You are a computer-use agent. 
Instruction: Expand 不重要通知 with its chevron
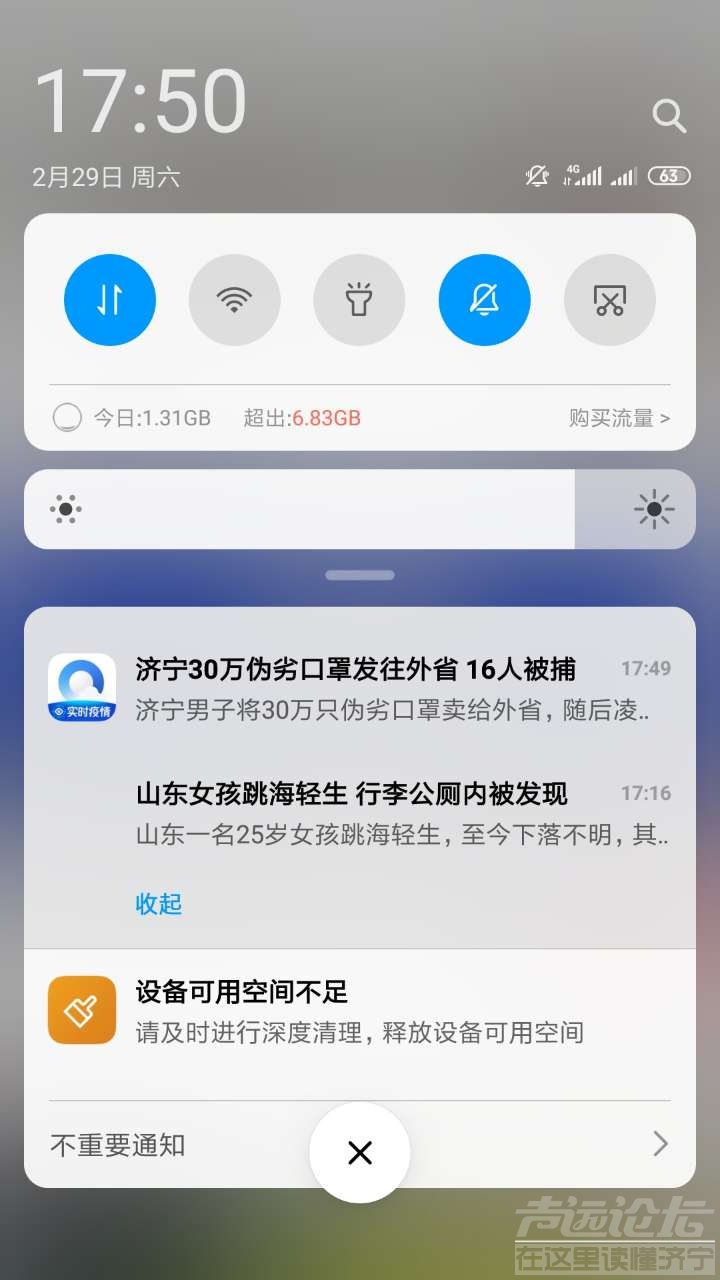coord(660,1143)
